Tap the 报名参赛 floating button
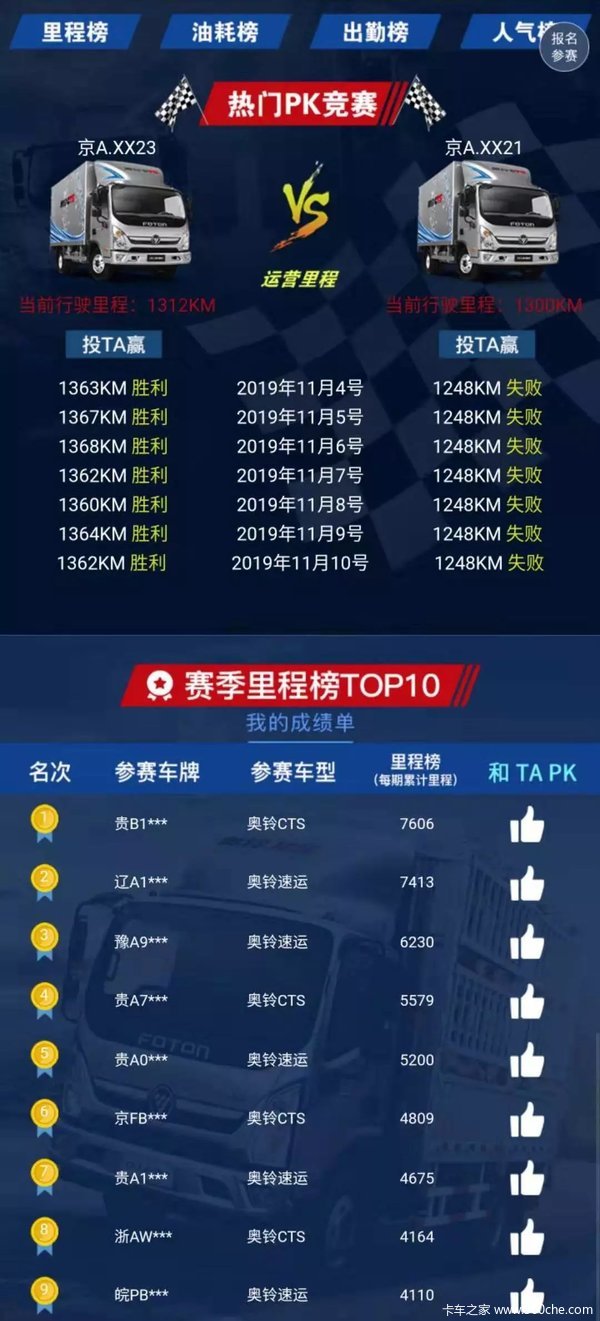600x1321 pixels. tap(566, 46)
